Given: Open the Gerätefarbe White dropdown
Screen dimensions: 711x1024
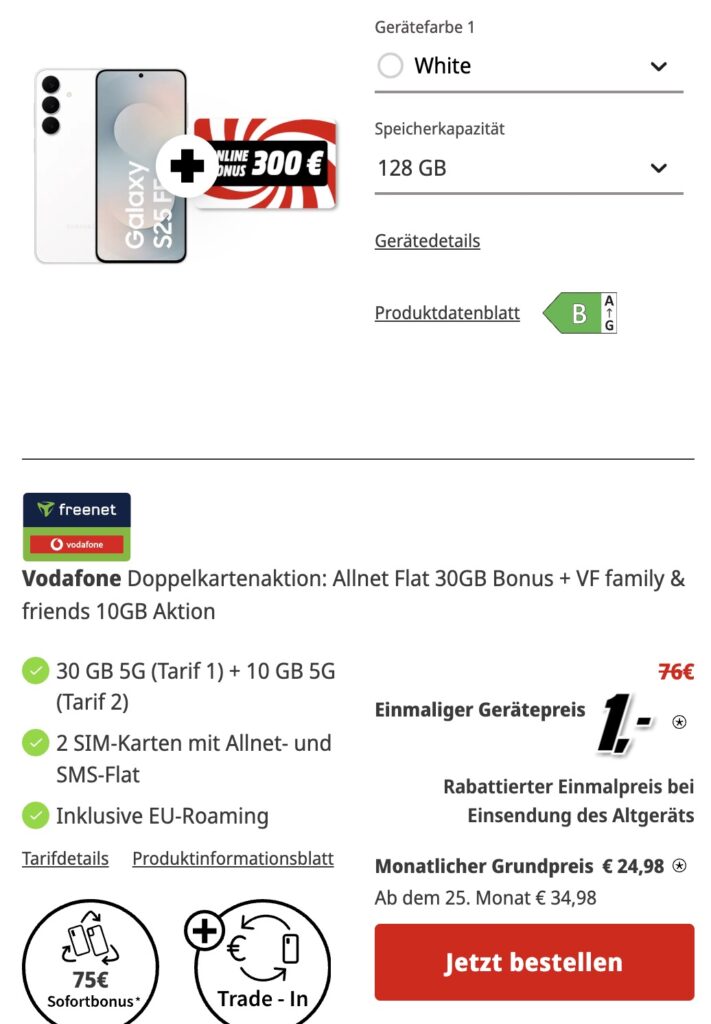Looking at the screenshot, I should pos(528,66).
